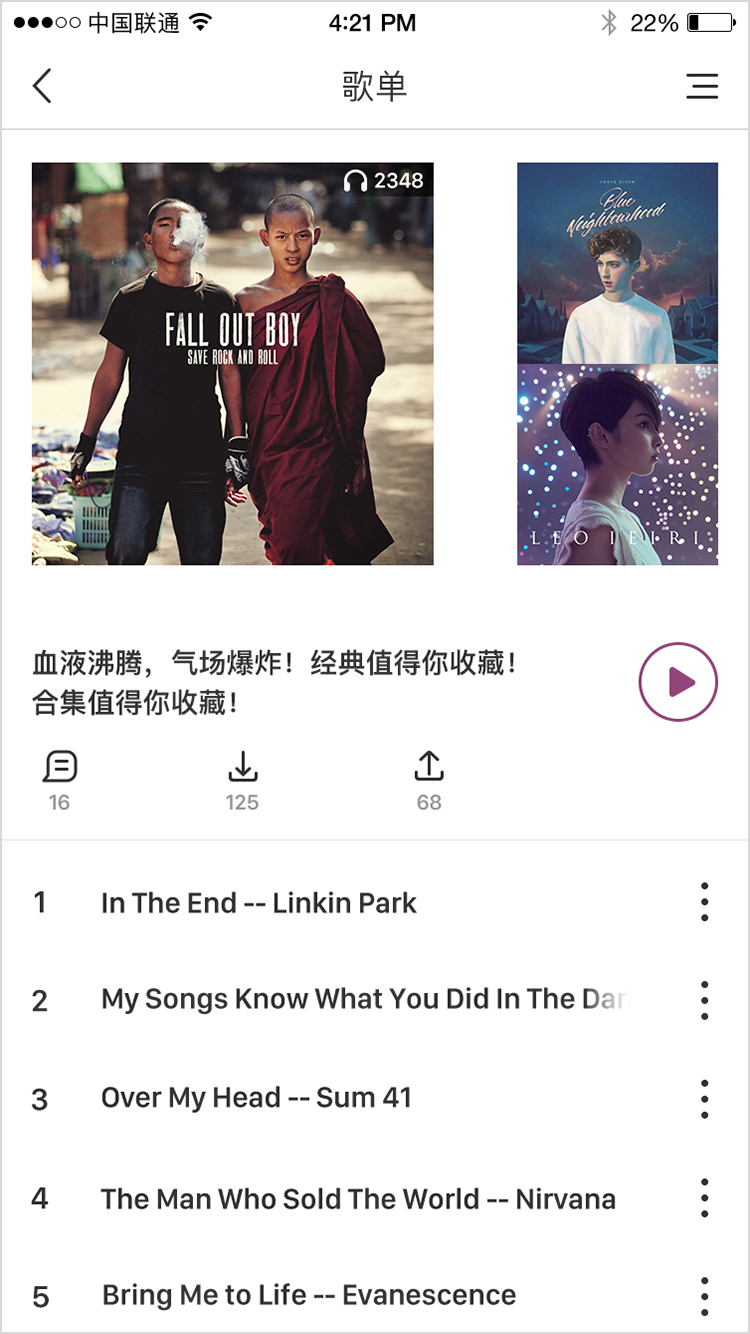Open the three-dot menu for 'Over My Head'
Image resolution: width=750 pixels, height=1334 pixels.
pyautogui.click(x=704, y=1098)
